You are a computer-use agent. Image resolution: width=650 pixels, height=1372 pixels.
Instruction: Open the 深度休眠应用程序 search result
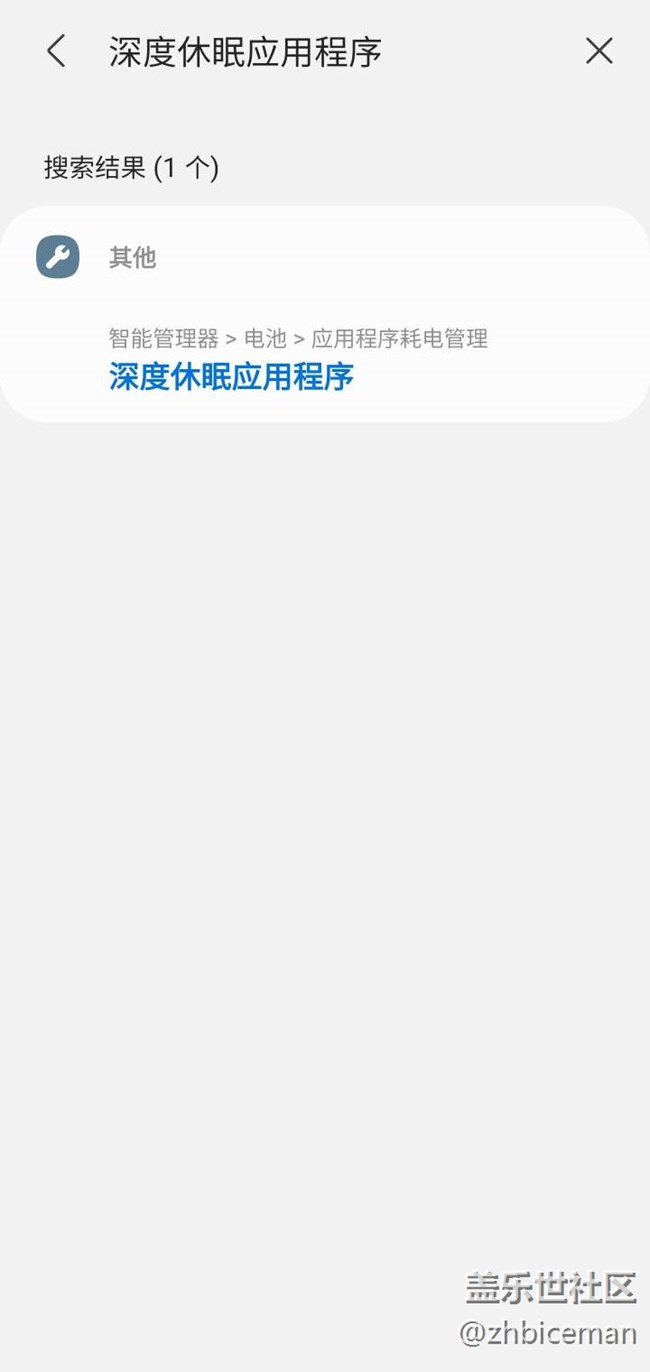(x=231, y=377)
